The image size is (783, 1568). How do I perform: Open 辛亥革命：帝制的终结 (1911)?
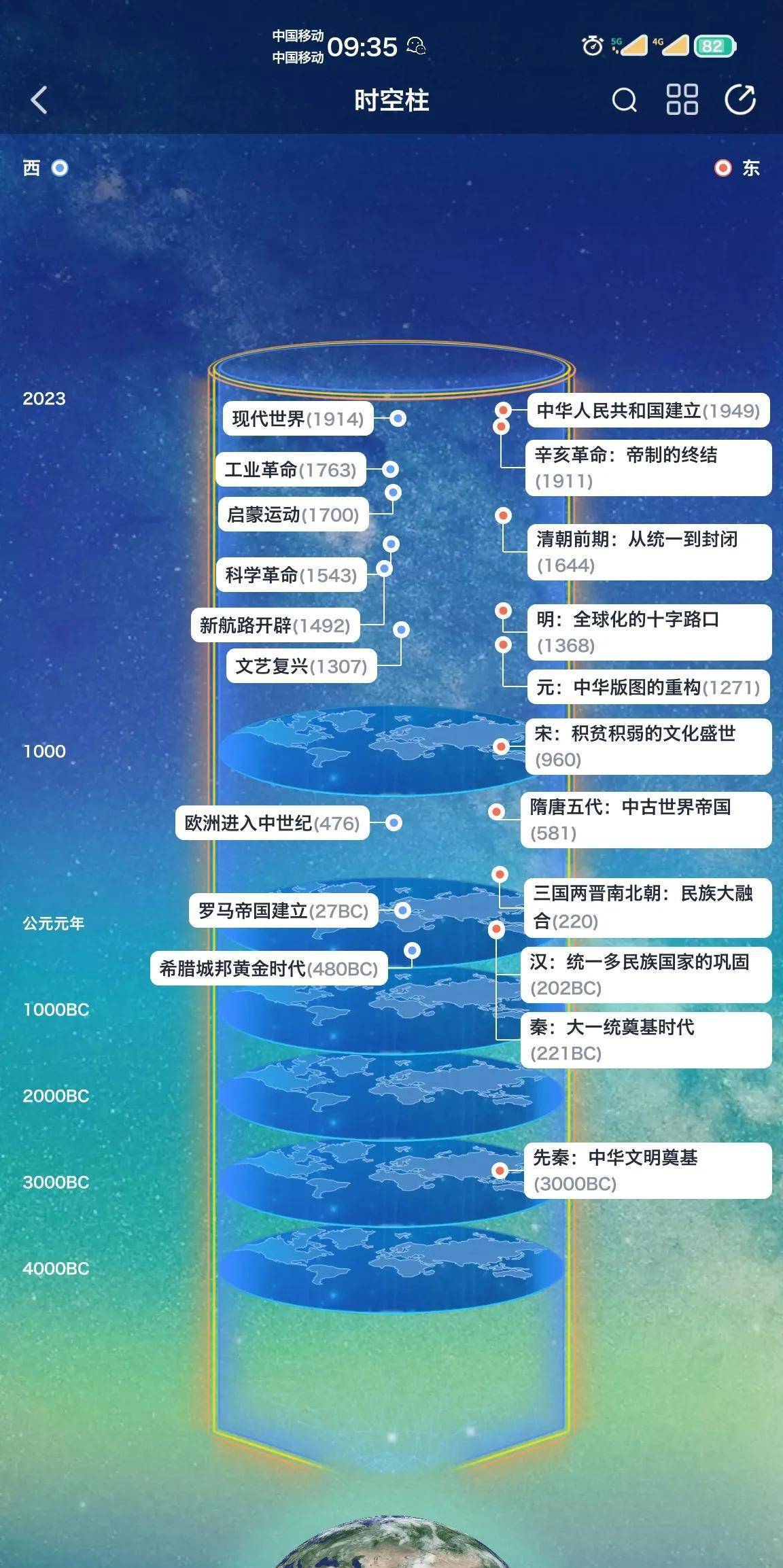click(x=648, y=468)
